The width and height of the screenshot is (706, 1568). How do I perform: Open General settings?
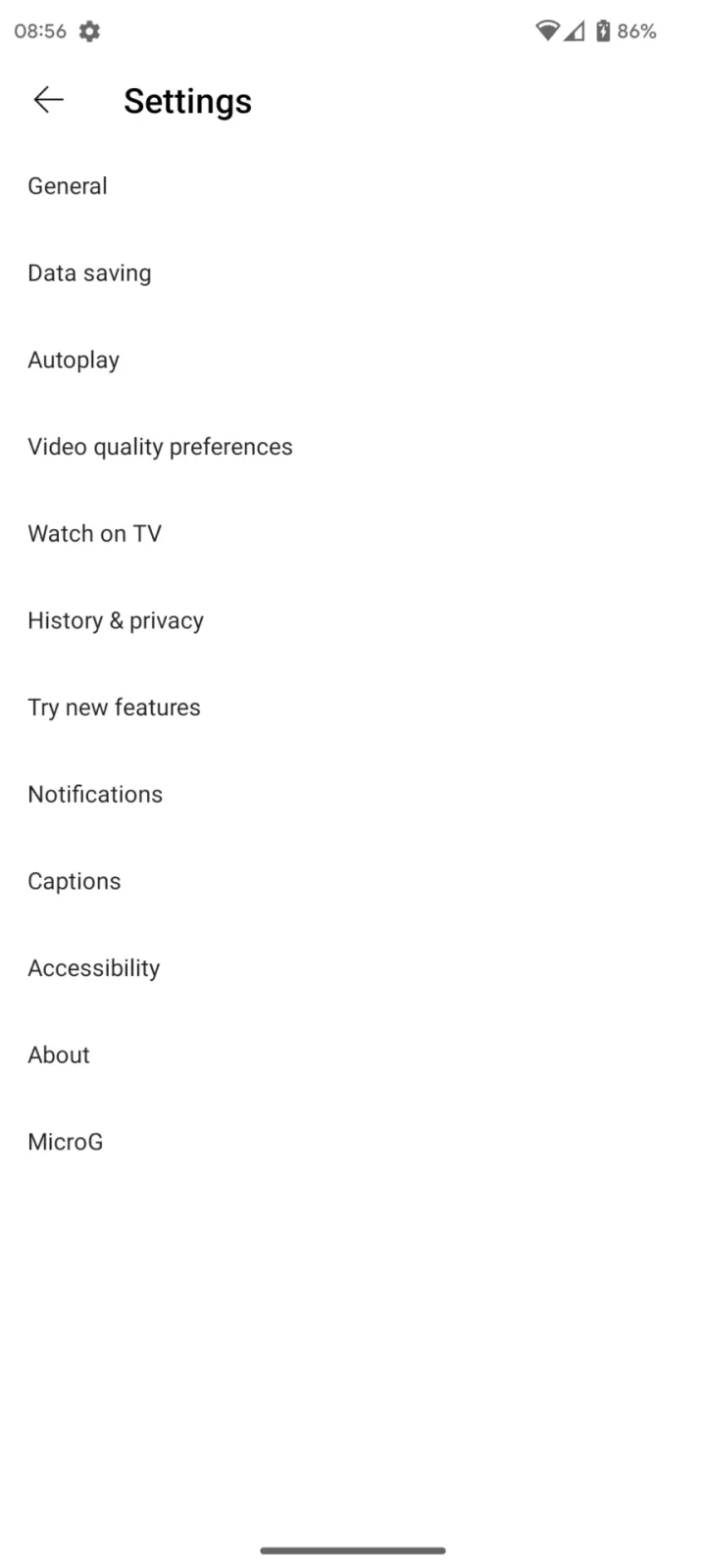click(68, 185)
